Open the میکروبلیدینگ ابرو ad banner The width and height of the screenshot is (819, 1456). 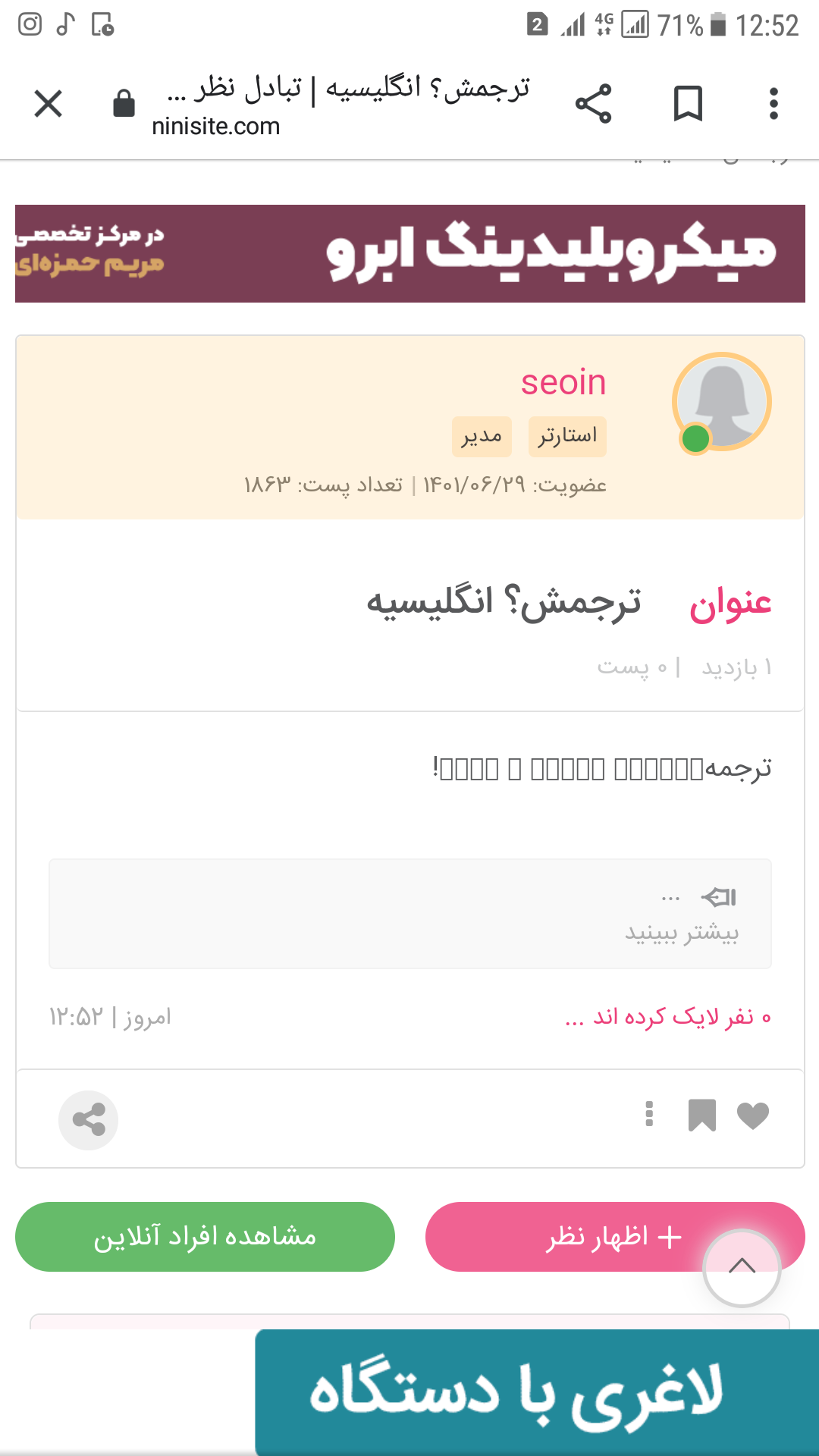tap(409, 253)
